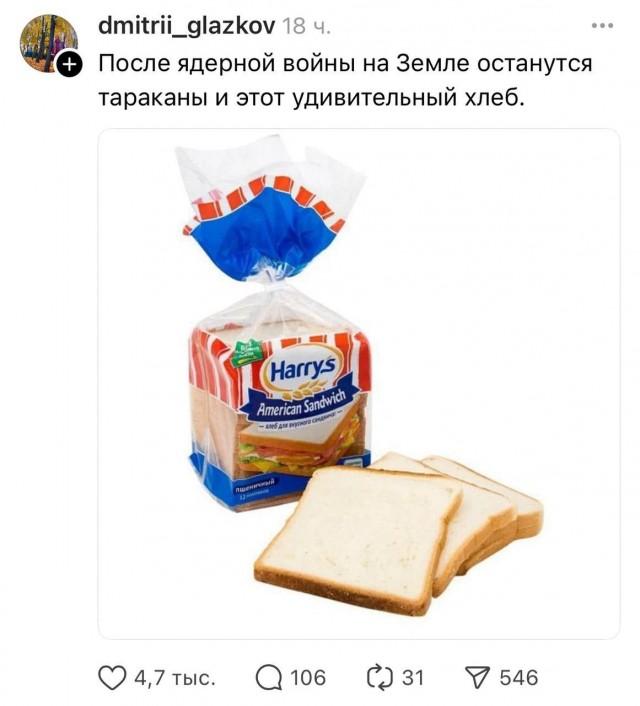Open the comments on this post

tap(269, 678)
